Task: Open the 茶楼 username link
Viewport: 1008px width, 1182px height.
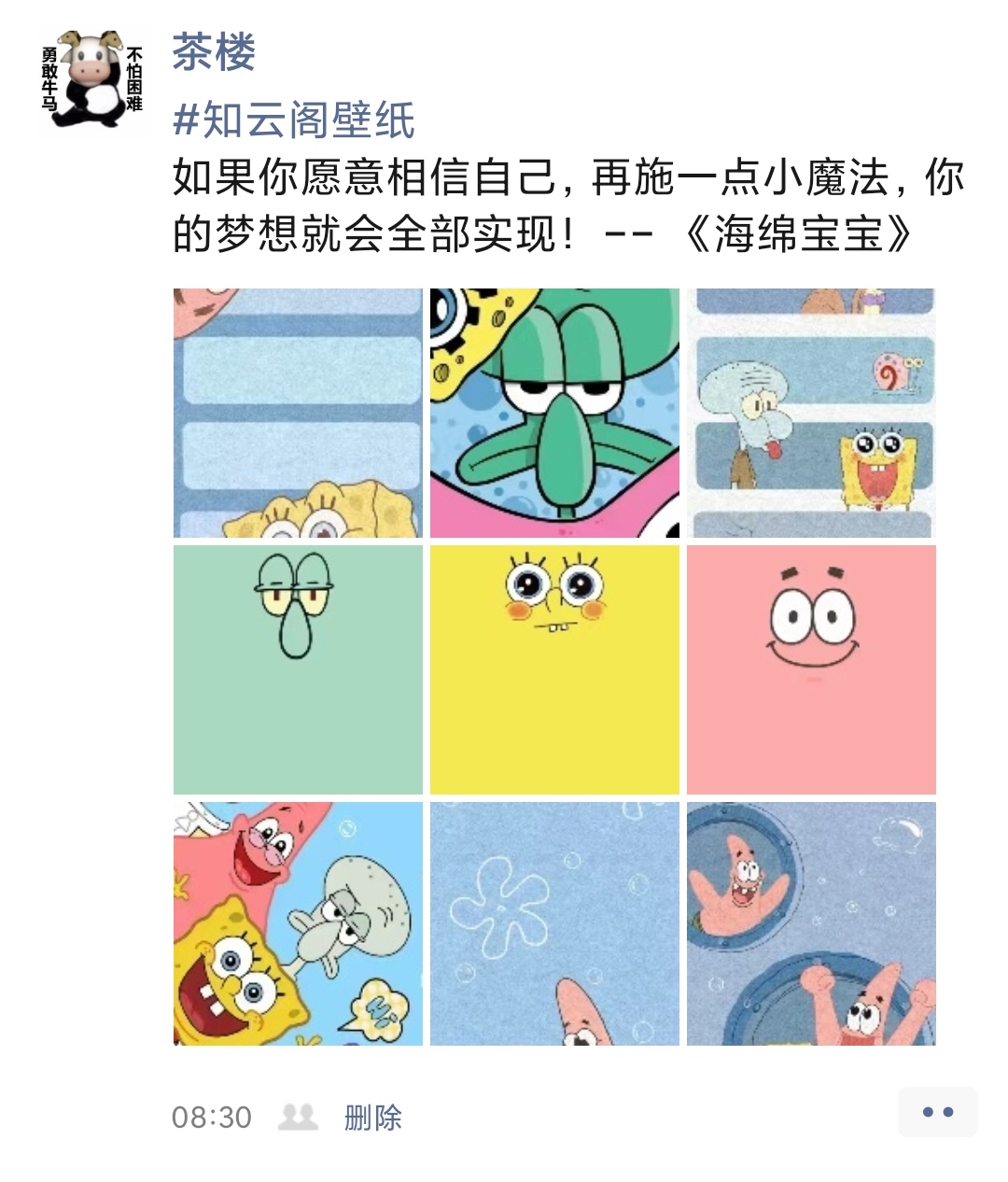Action: click(214, 51)
